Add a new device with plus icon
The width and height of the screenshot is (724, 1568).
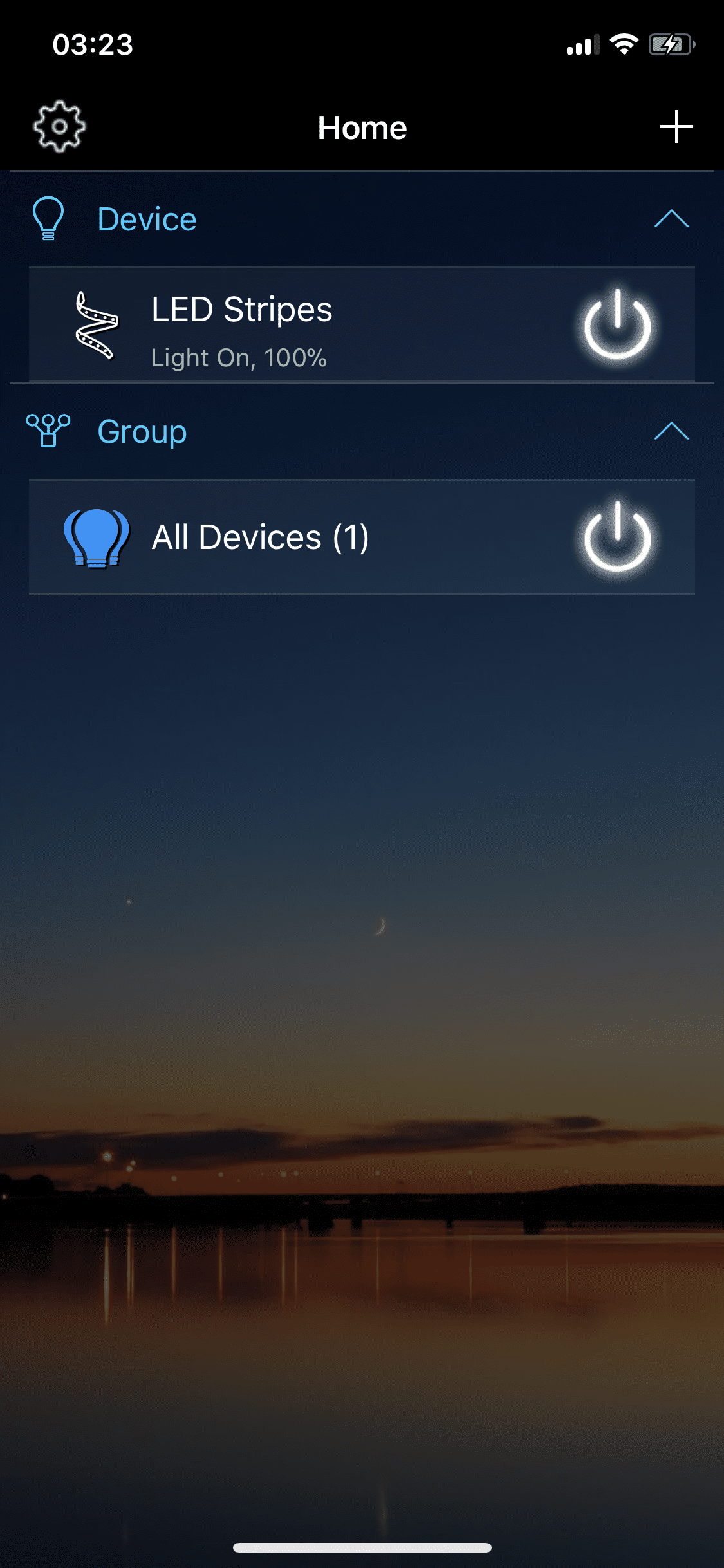coord(676,126)
